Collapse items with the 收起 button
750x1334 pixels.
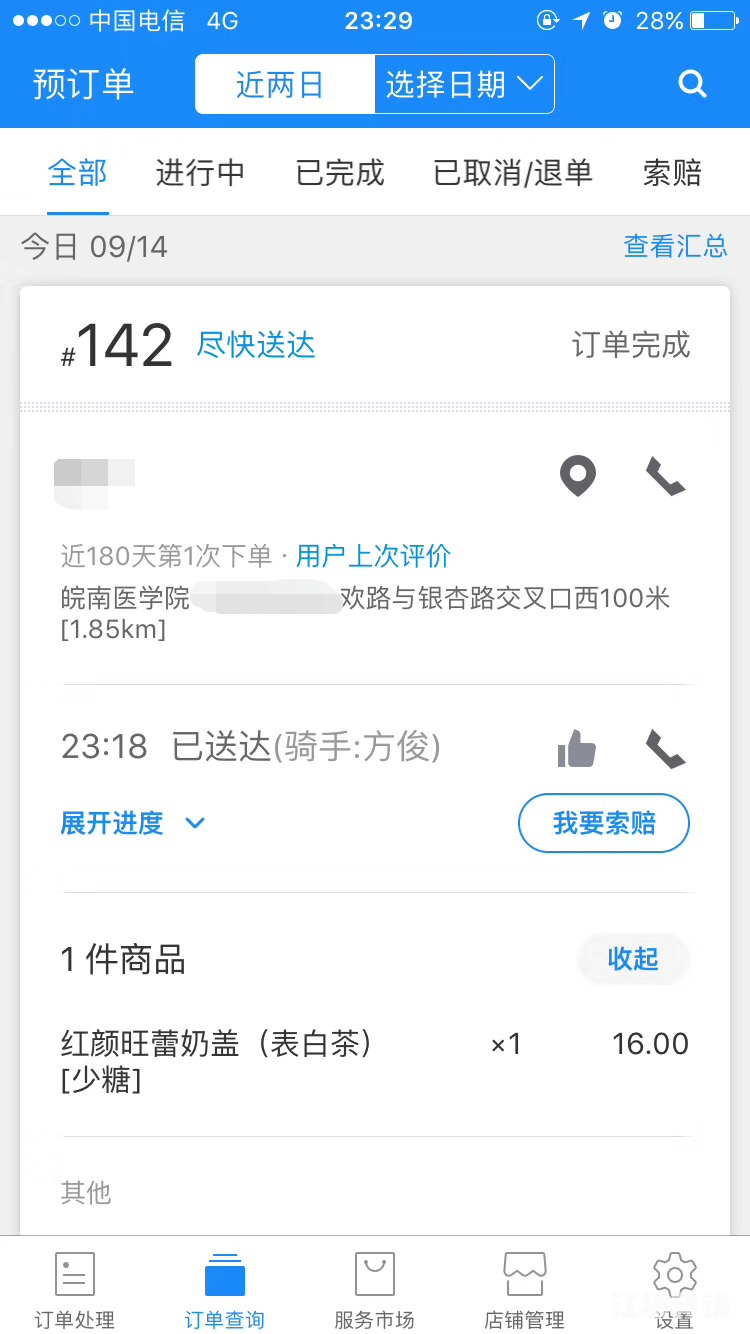633,959
